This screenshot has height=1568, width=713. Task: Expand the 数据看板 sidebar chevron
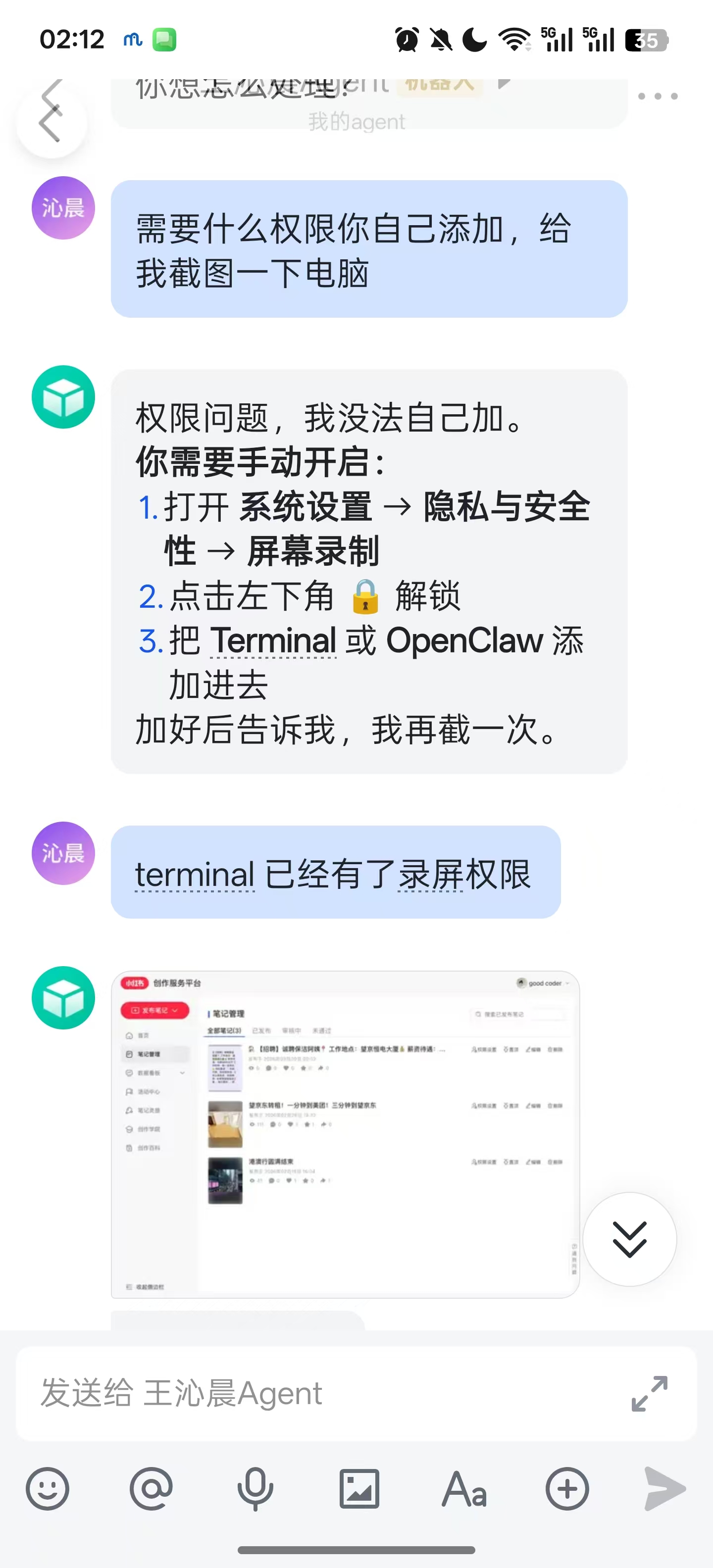point(183,1073)
